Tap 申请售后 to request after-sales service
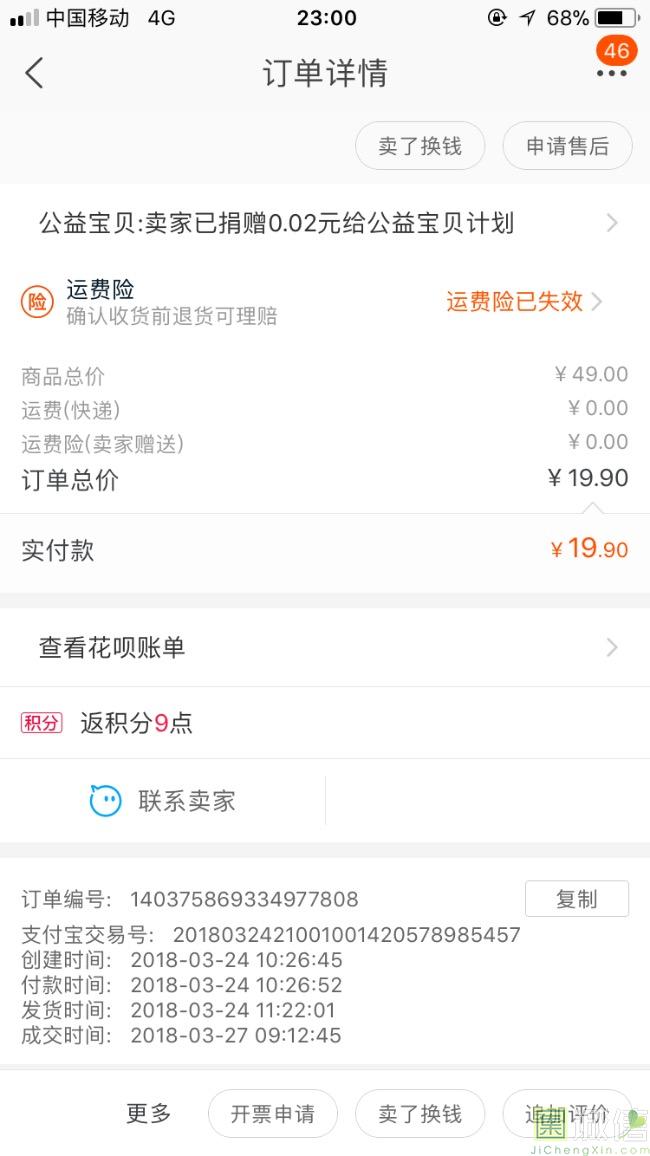650x1156 pixels. (567, 146)
